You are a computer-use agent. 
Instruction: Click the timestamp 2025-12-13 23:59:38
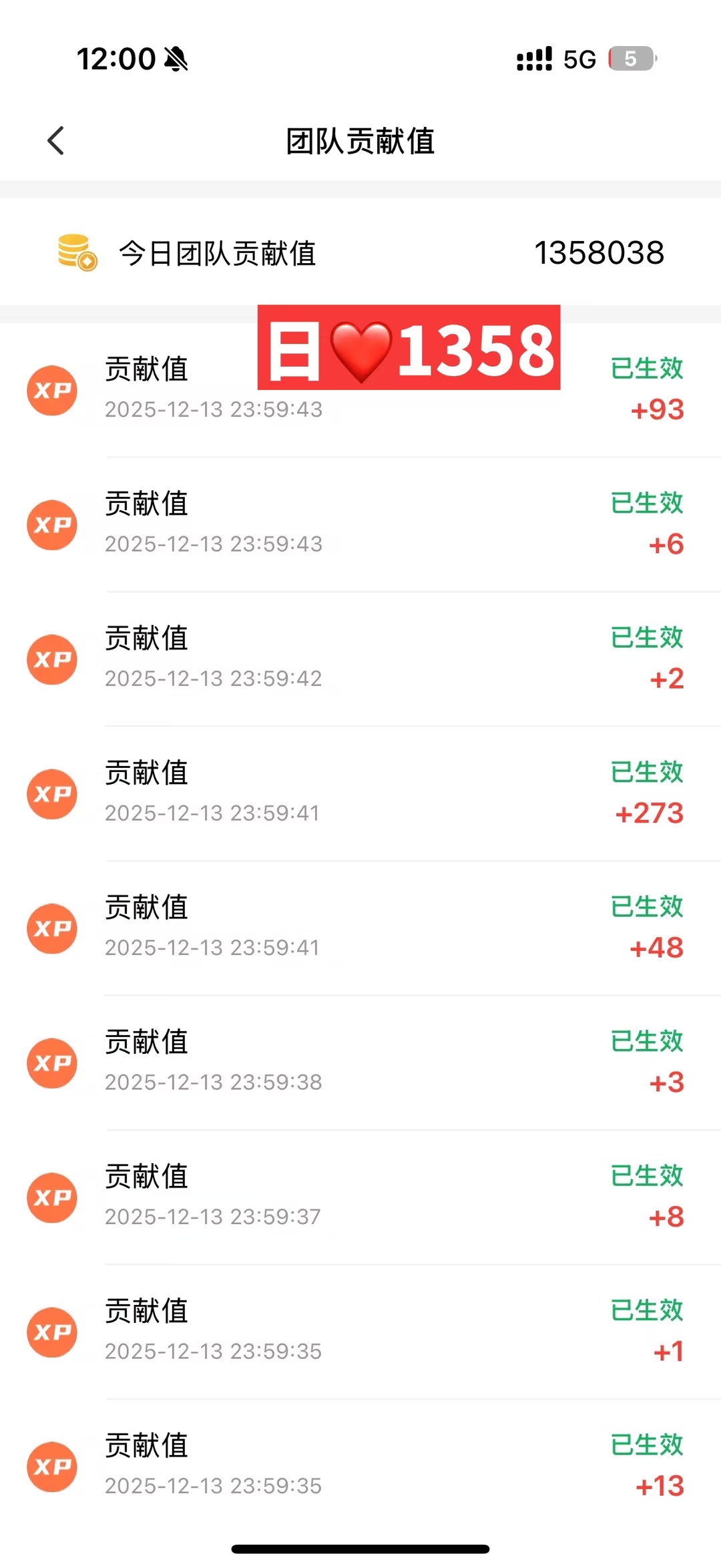click(x=213, y=1082)
